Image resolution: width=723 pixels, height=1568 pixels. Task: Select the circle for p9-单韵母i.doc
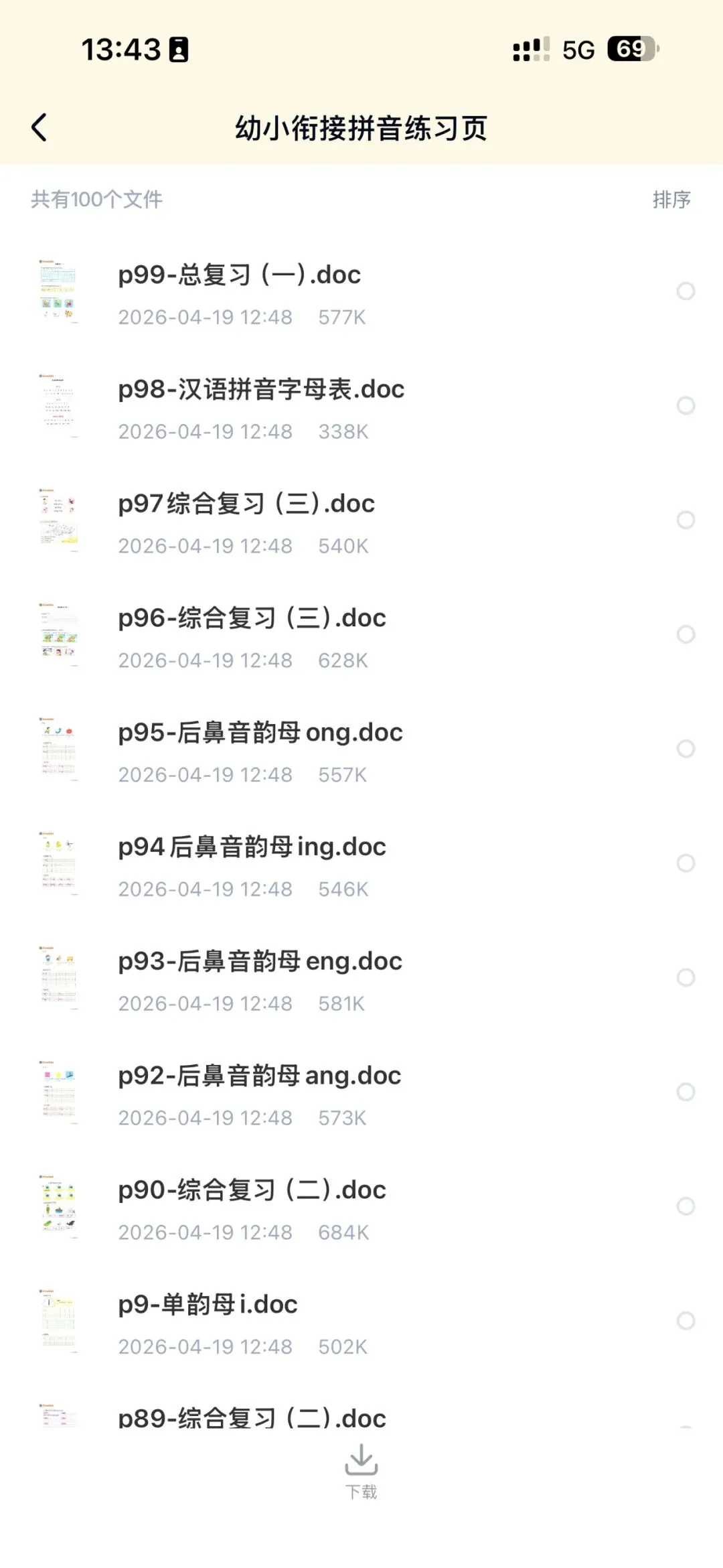coord(686,1321)
